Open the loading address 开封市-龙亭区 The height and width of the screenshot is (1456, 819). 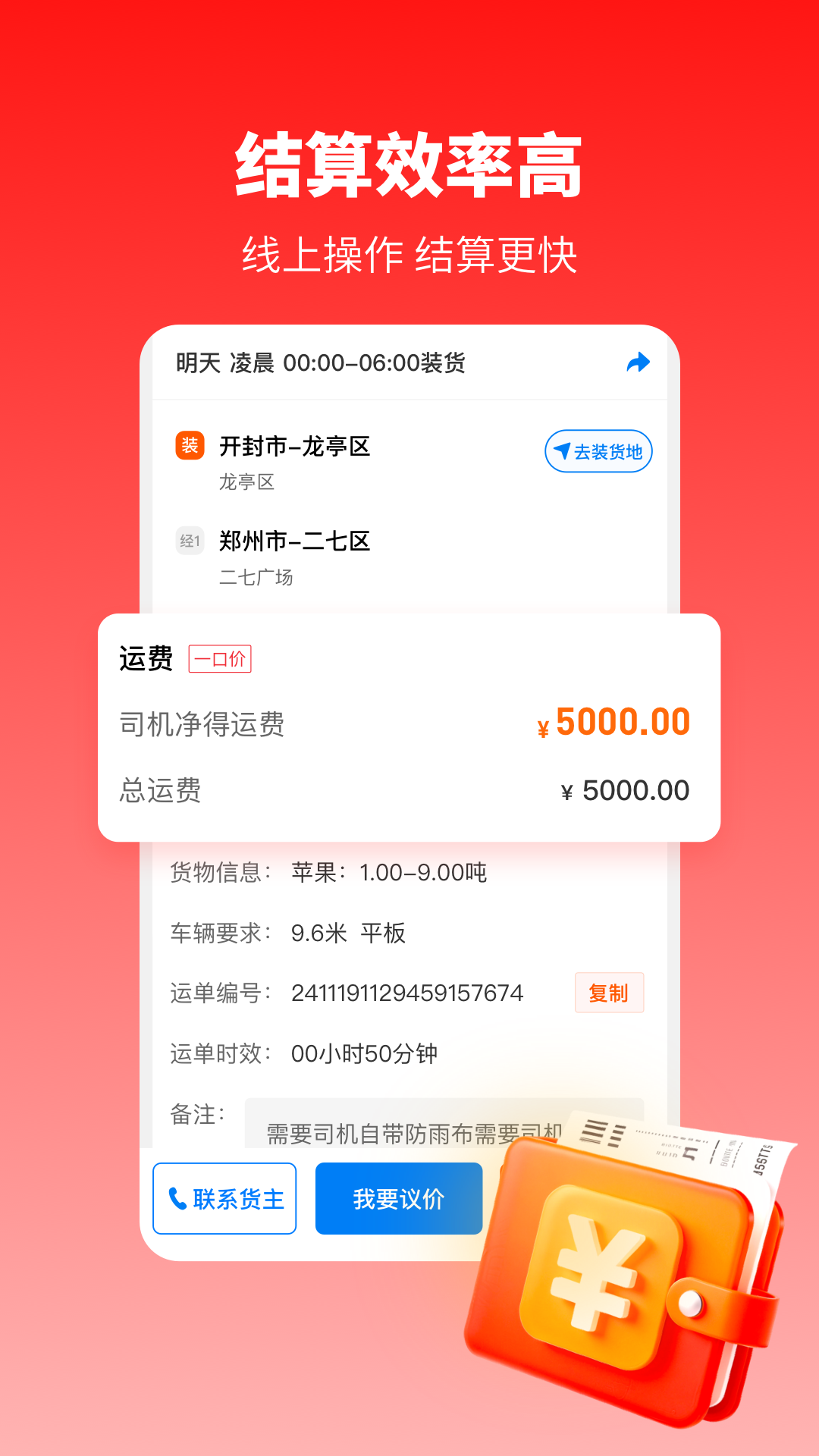point(292,447)
